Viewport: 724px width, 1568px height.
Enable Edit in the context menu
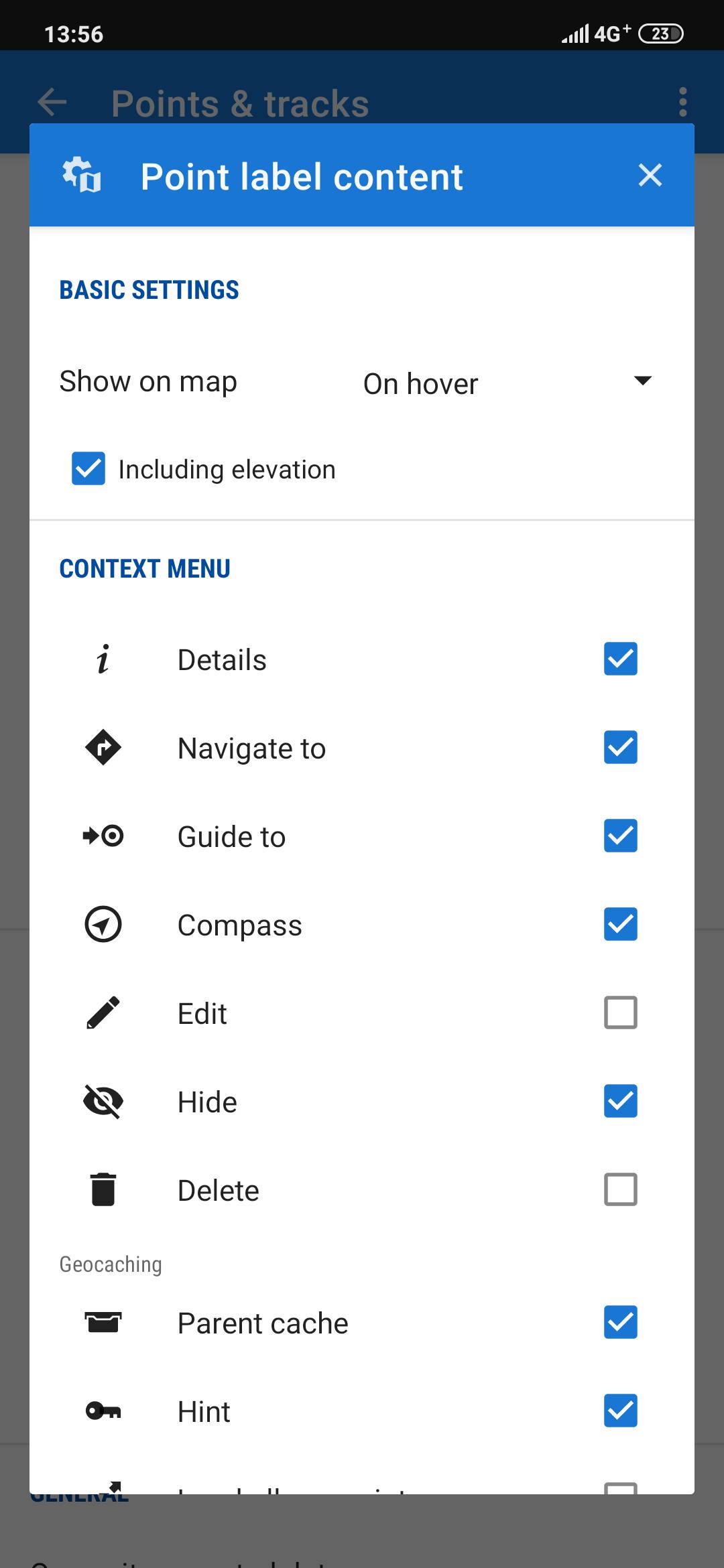(620, 1013)
